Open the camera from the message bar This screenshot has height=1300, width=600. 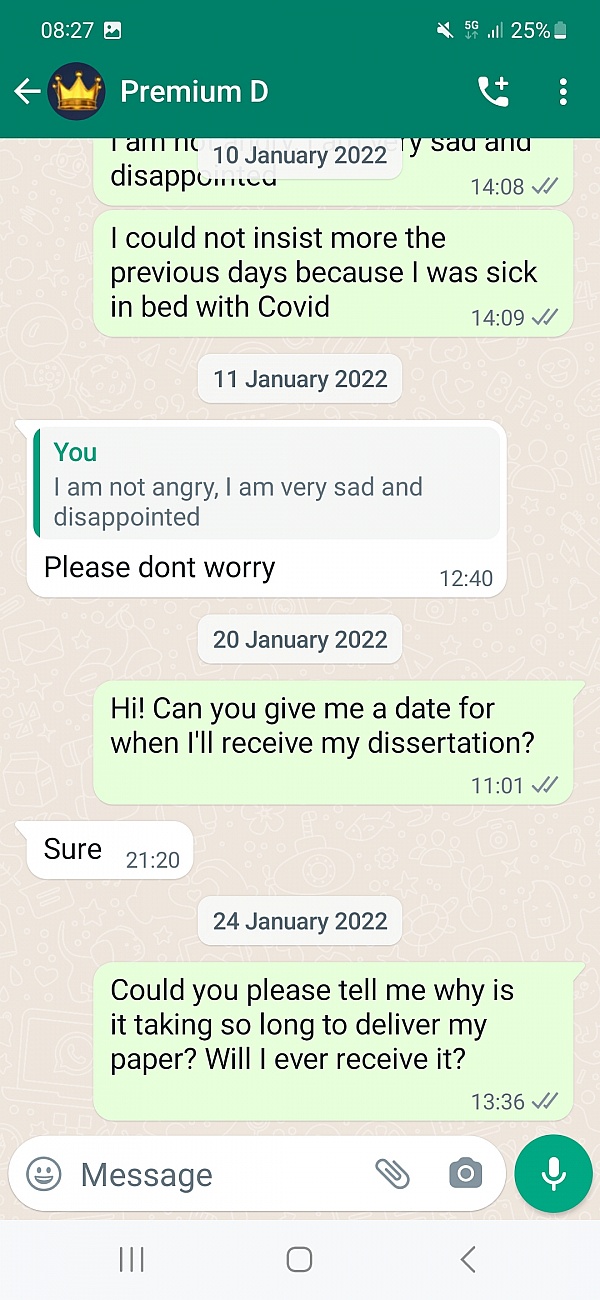(x=465, y=1173)
